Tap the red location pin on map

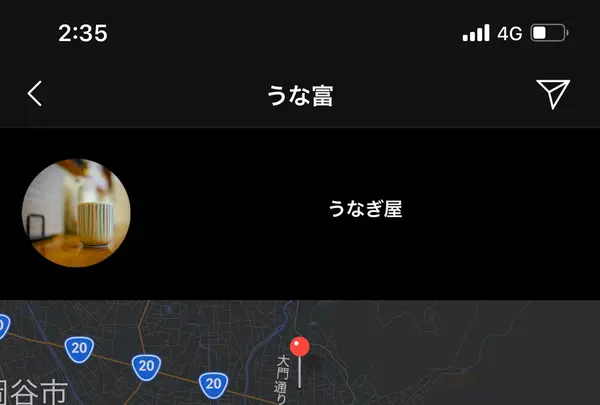[x=299, y=349]
